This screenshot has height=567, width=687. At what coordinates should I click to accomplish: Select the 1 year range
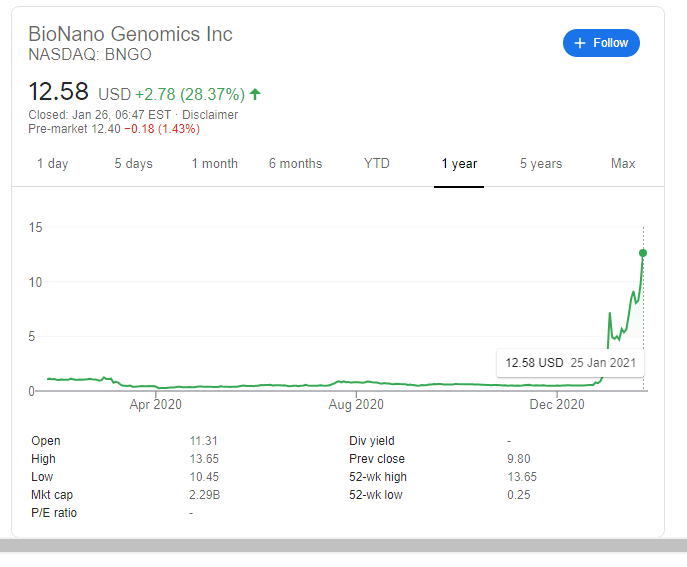pyautogui.click(x=459, y=164)
